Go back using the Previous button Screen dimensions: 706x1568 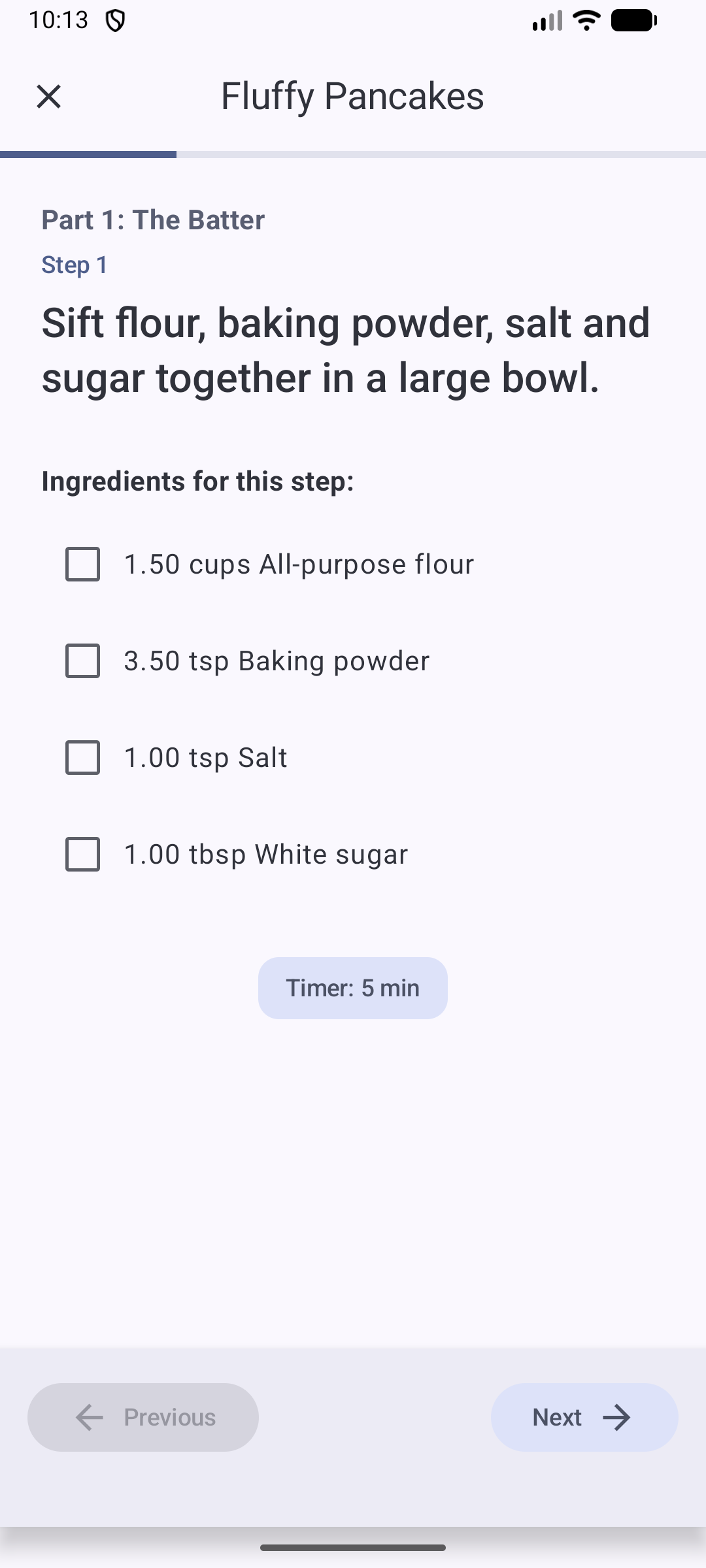(143, 1417)
